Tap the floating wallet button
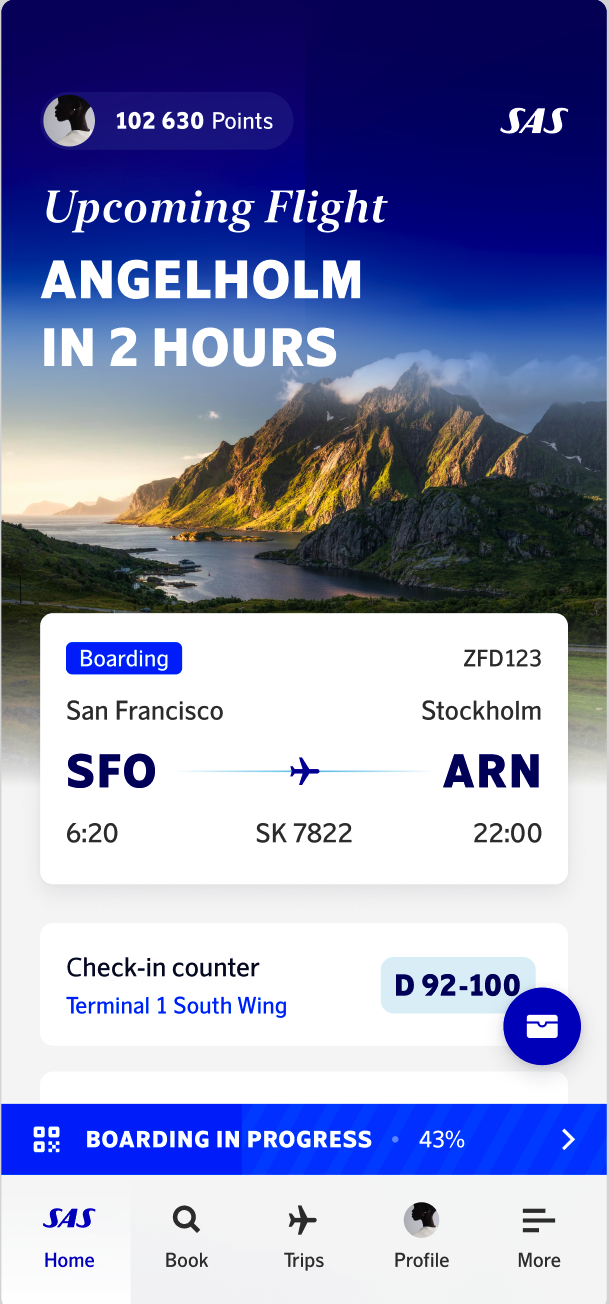Screen dimensions: 610x1304 pyautogui.click(x=542, y=1026)
